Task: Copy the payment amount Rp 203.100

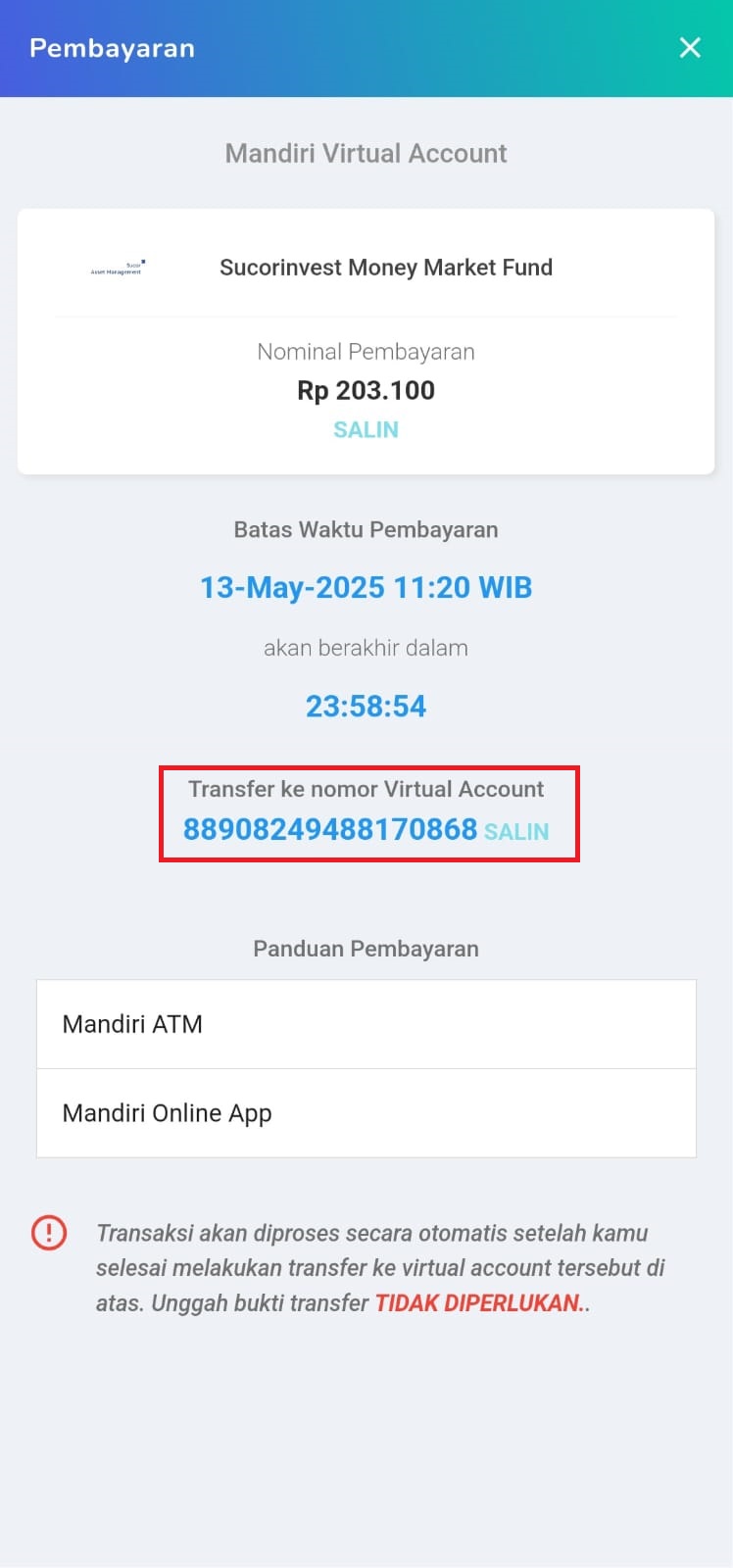Action: (366, 429)
